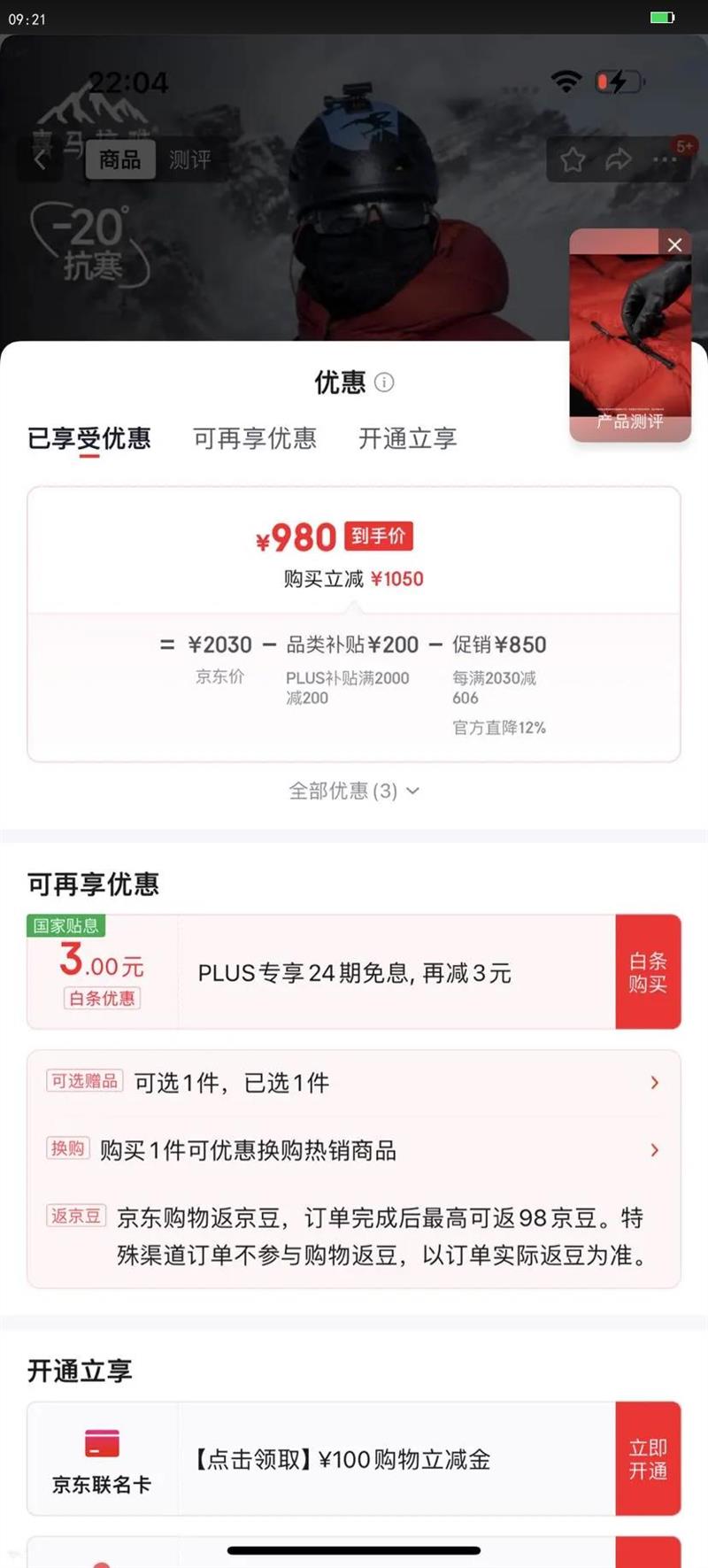
Task: Tap the back arrow at the top left
Action: tap(41, 159)
